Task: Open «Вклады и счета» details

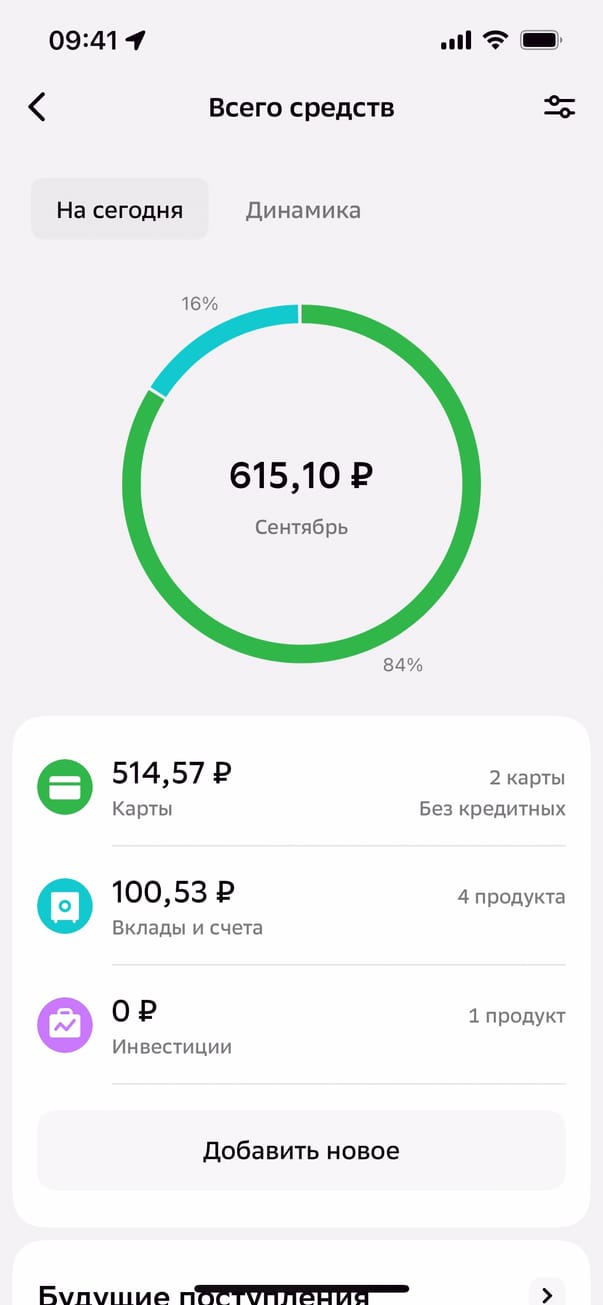Action: tap(301, 907)
